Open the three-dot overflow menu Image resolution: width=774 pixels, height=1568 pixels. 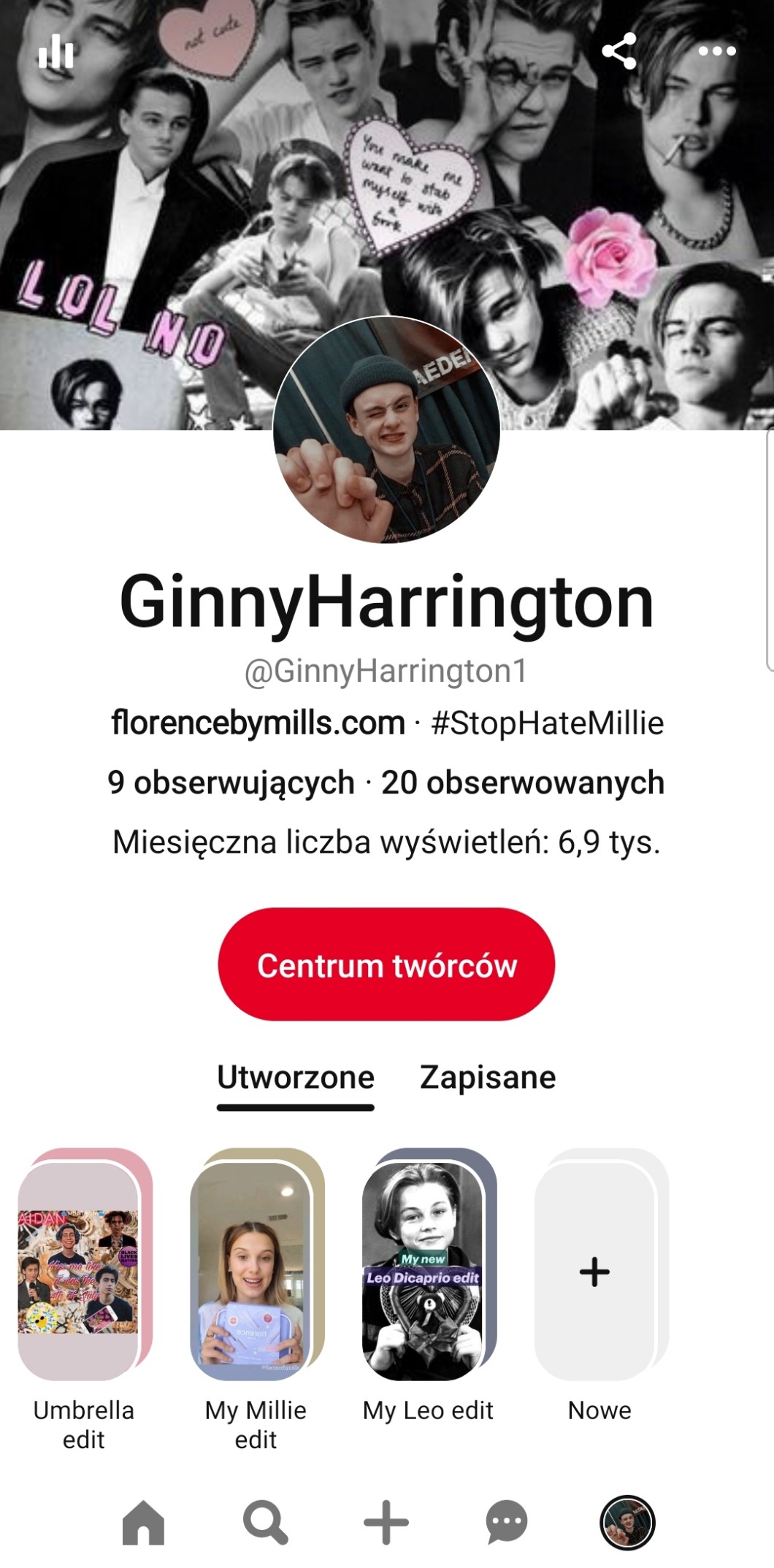716,51
